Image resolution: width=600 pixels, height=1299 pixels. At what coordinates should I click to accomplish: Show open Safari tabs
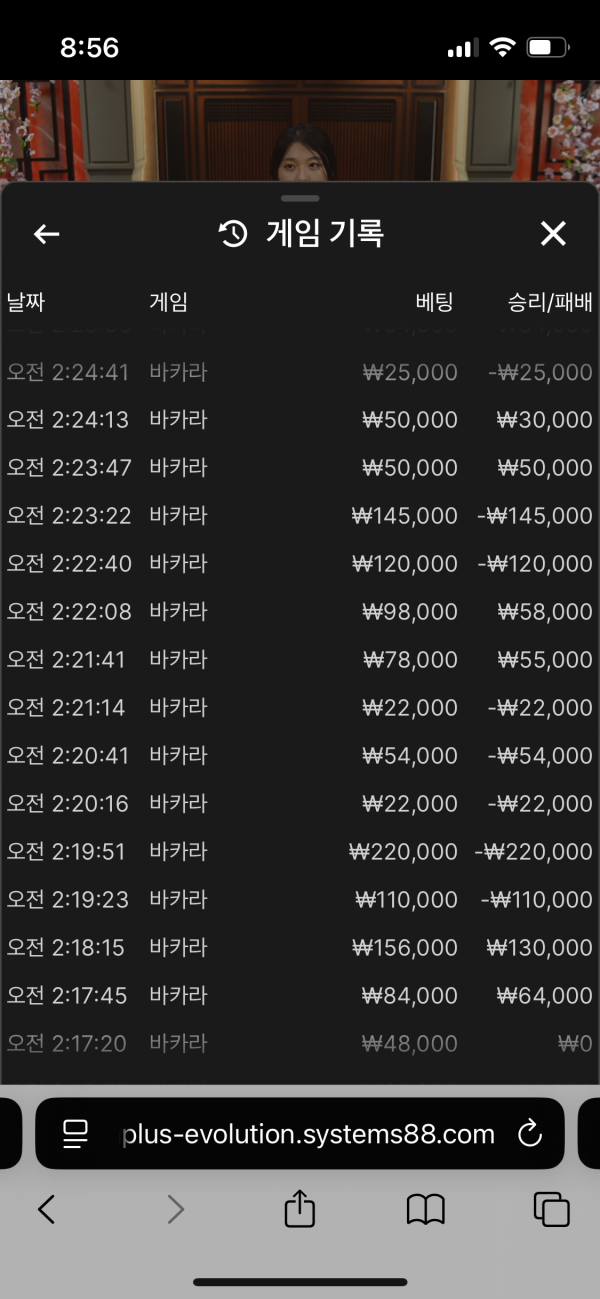[552, 1210]
